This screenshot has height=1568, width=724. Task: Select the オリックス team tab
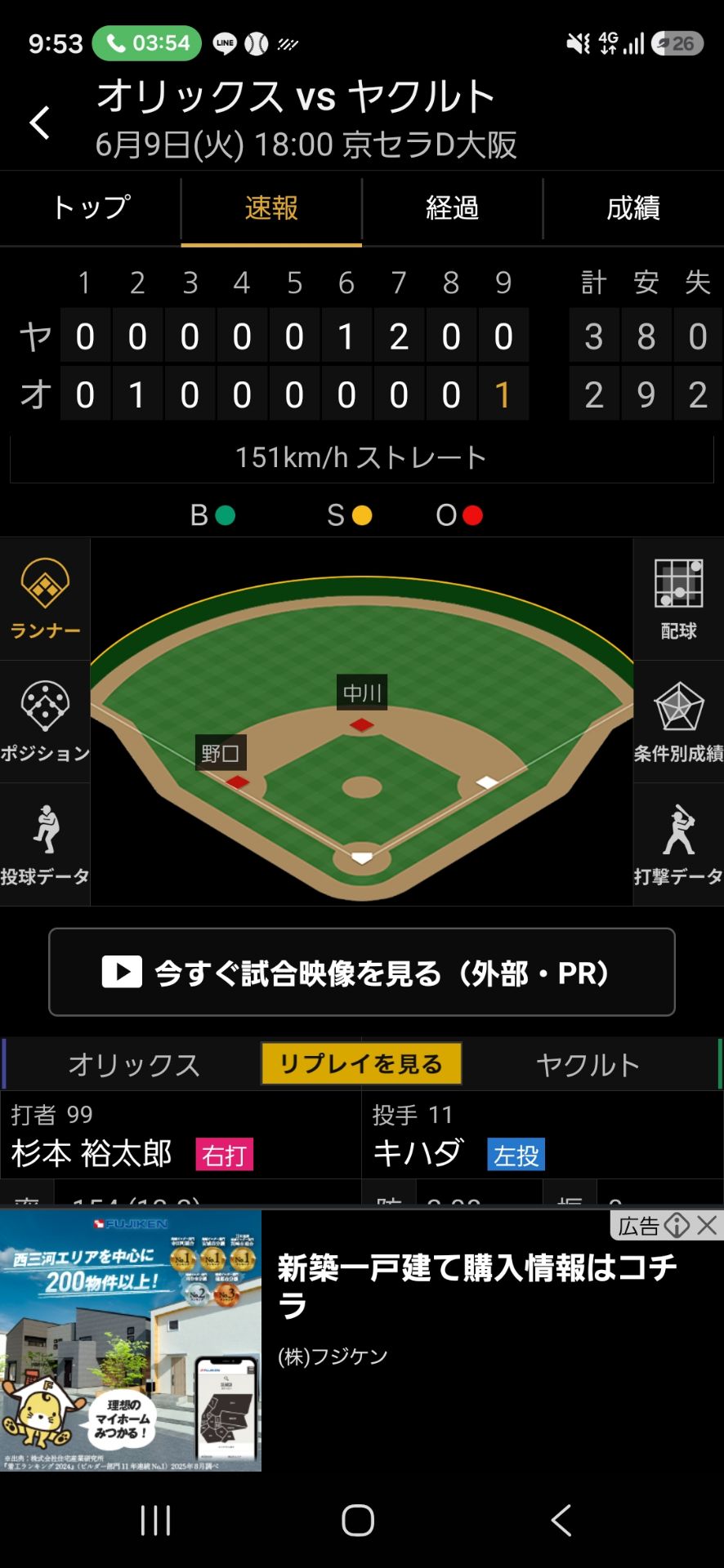click(x=133, y=1064)
